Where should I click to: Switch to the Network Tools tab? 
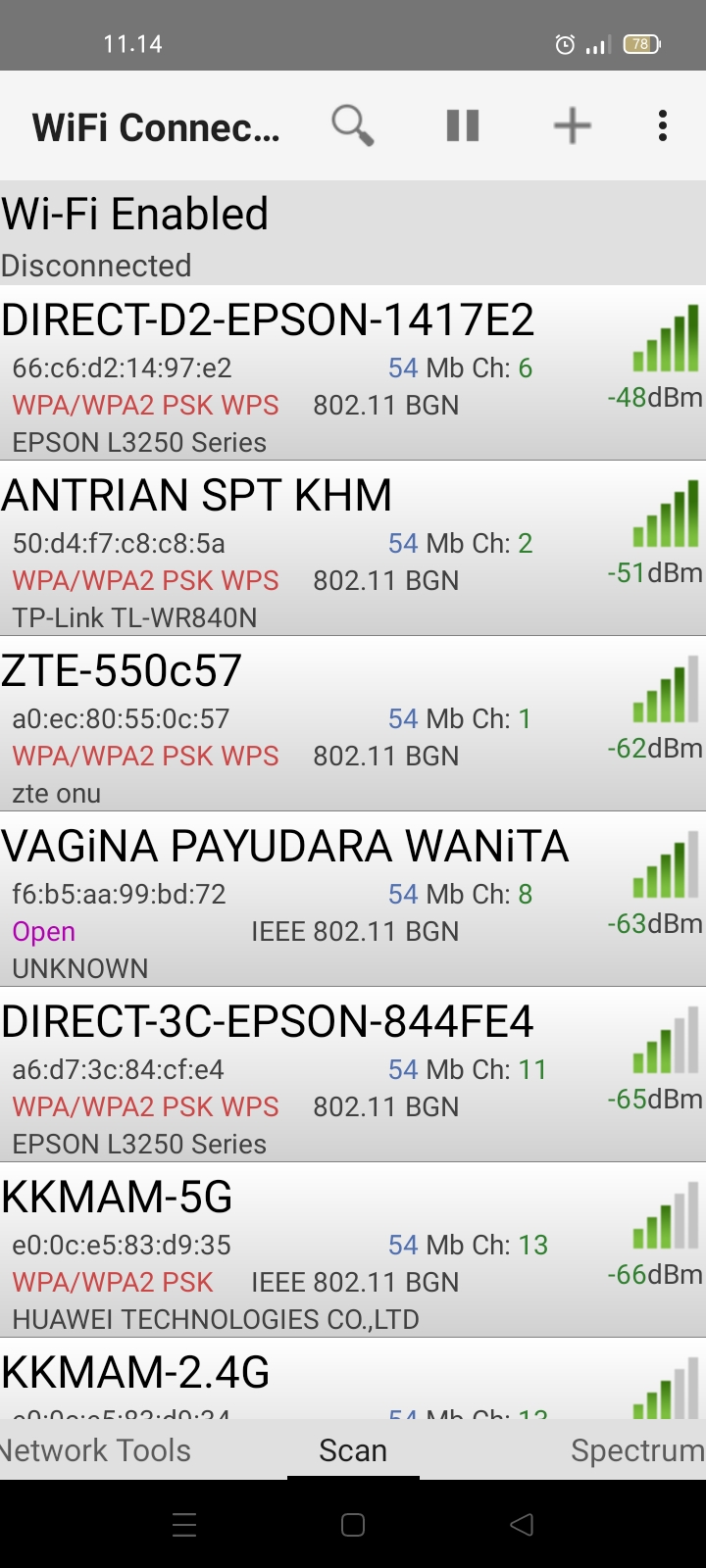click(96, 1450)
